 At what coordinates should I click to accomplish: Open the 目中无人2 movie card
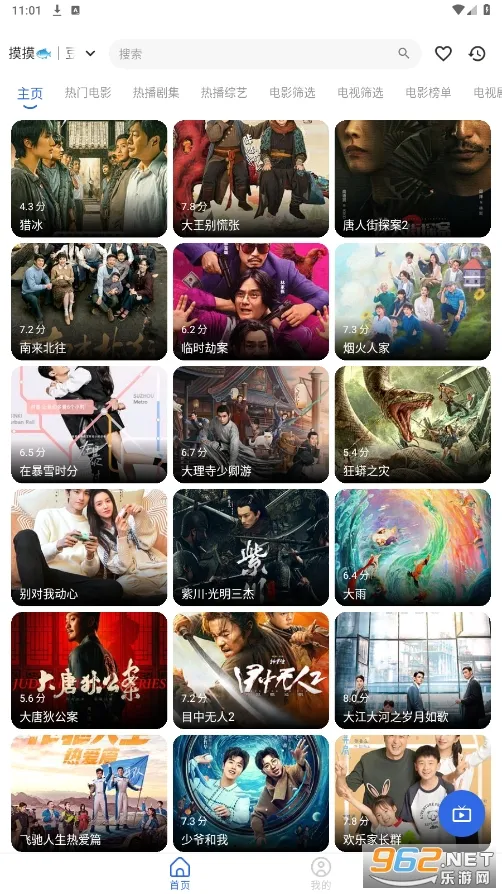pos(251,670)
